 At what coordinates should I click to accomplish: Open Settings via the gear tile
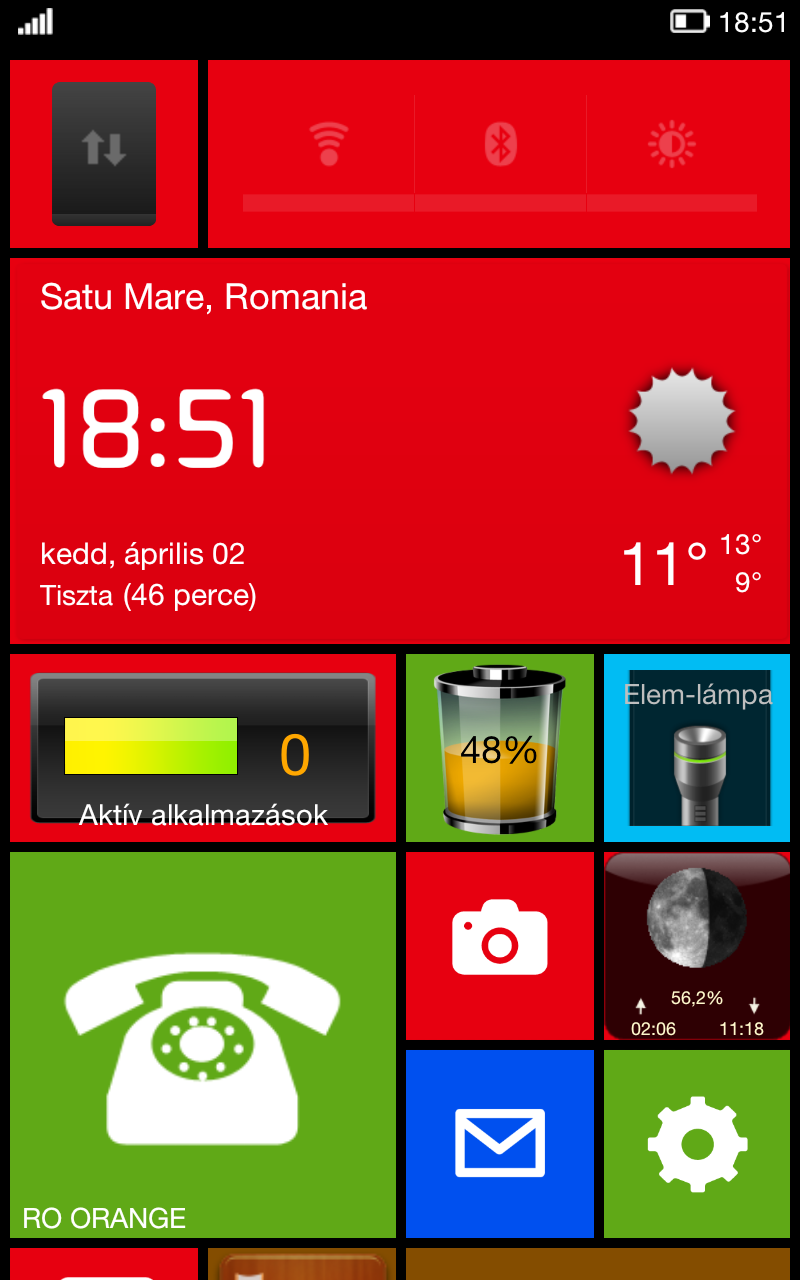coord(696,1141)
